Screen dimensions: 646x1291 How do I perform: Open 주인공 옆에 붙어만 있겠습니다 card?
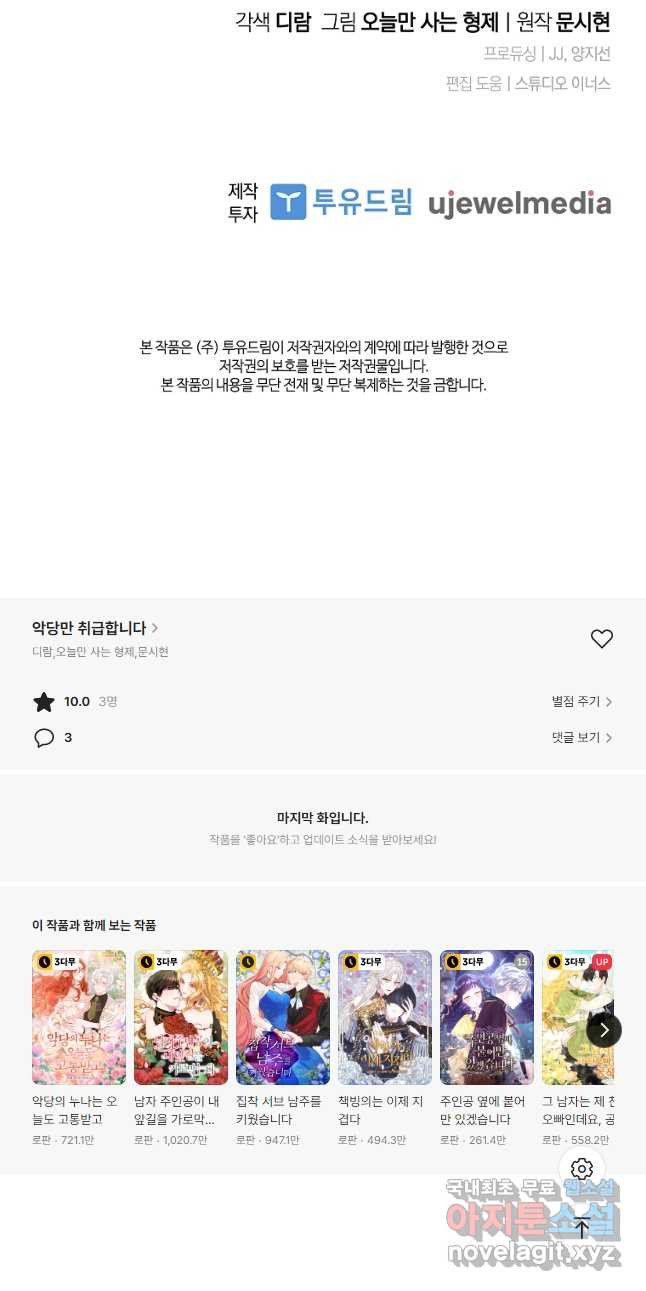tap(487, 1017)
